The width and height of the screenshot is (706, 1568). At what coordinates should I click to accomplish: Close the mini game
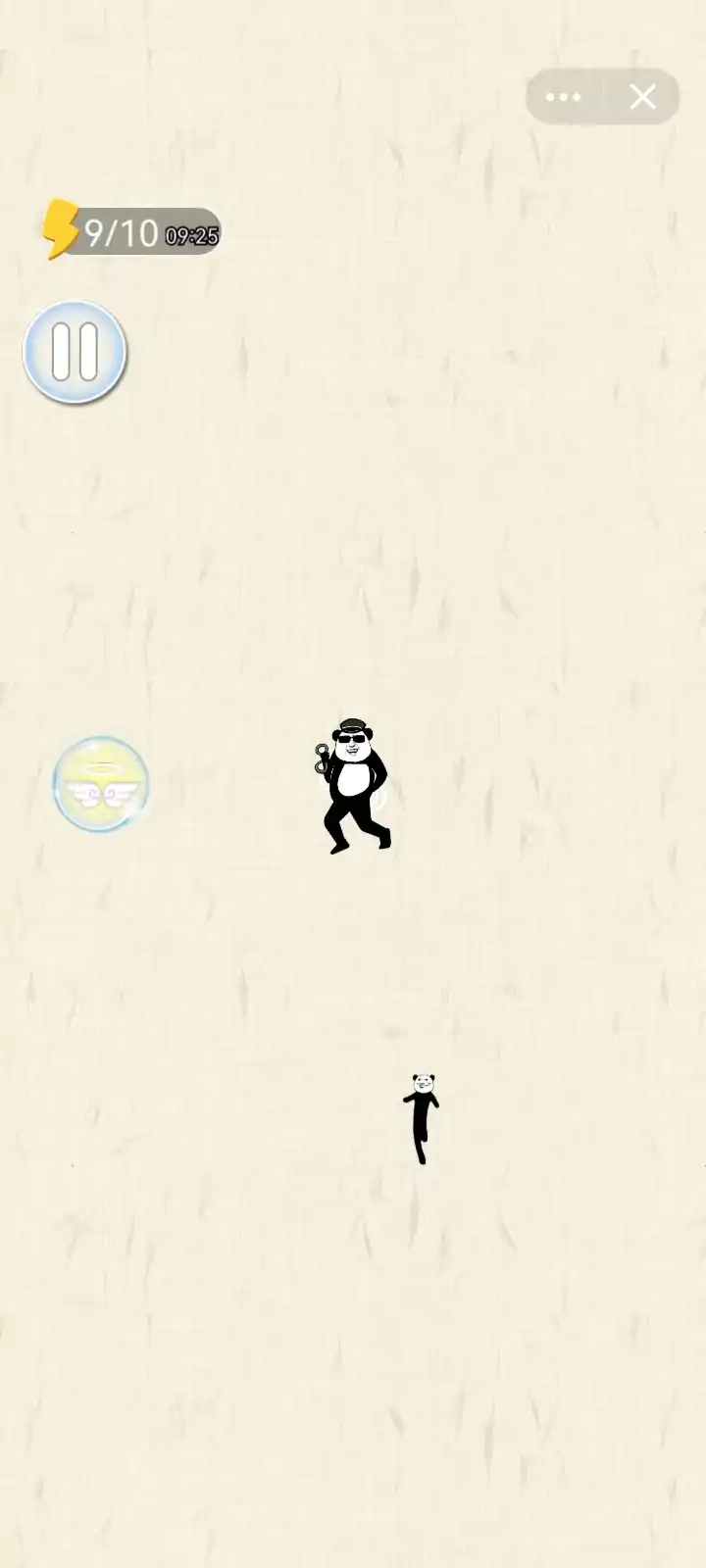pyautogui.click(x=642, y=97)
